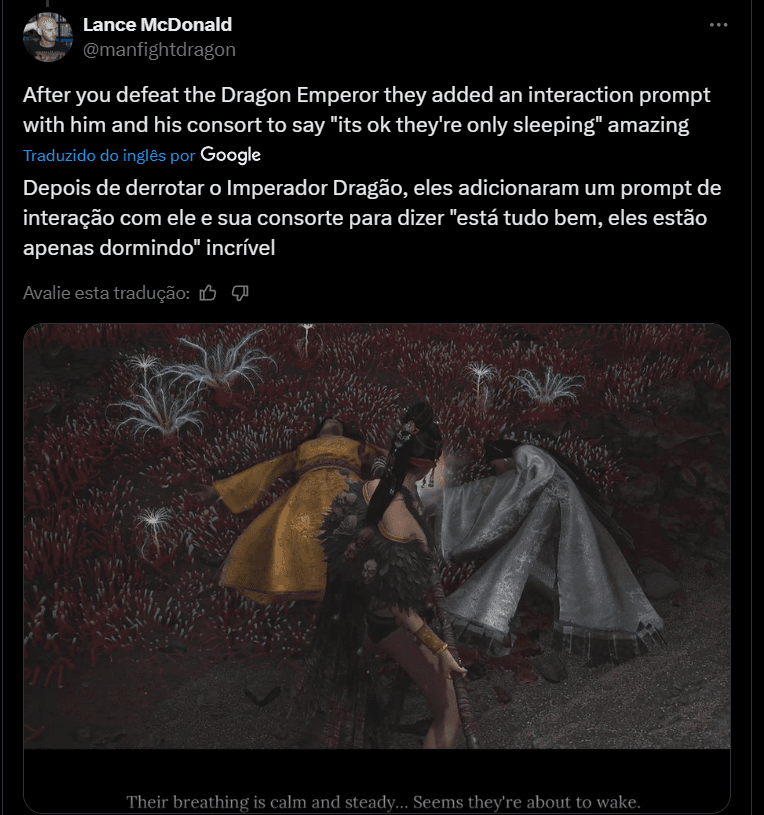This screenshot has width=764, height=815.
Task: Open the attached game screenshot
Action: [376, 560]
